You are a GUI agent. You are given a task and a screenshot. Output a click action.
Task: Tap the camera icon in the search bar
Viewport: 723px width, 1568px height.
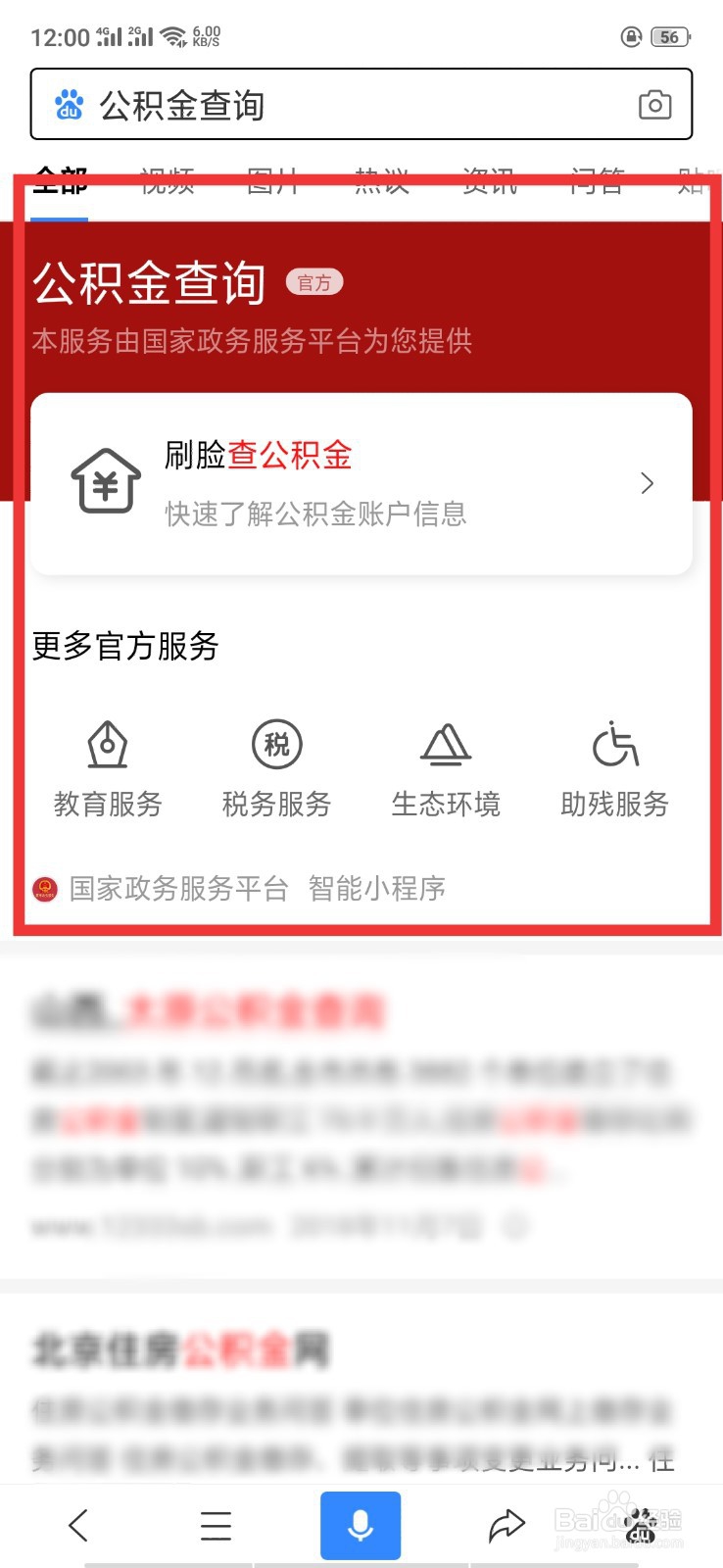[x=654, y=105]
